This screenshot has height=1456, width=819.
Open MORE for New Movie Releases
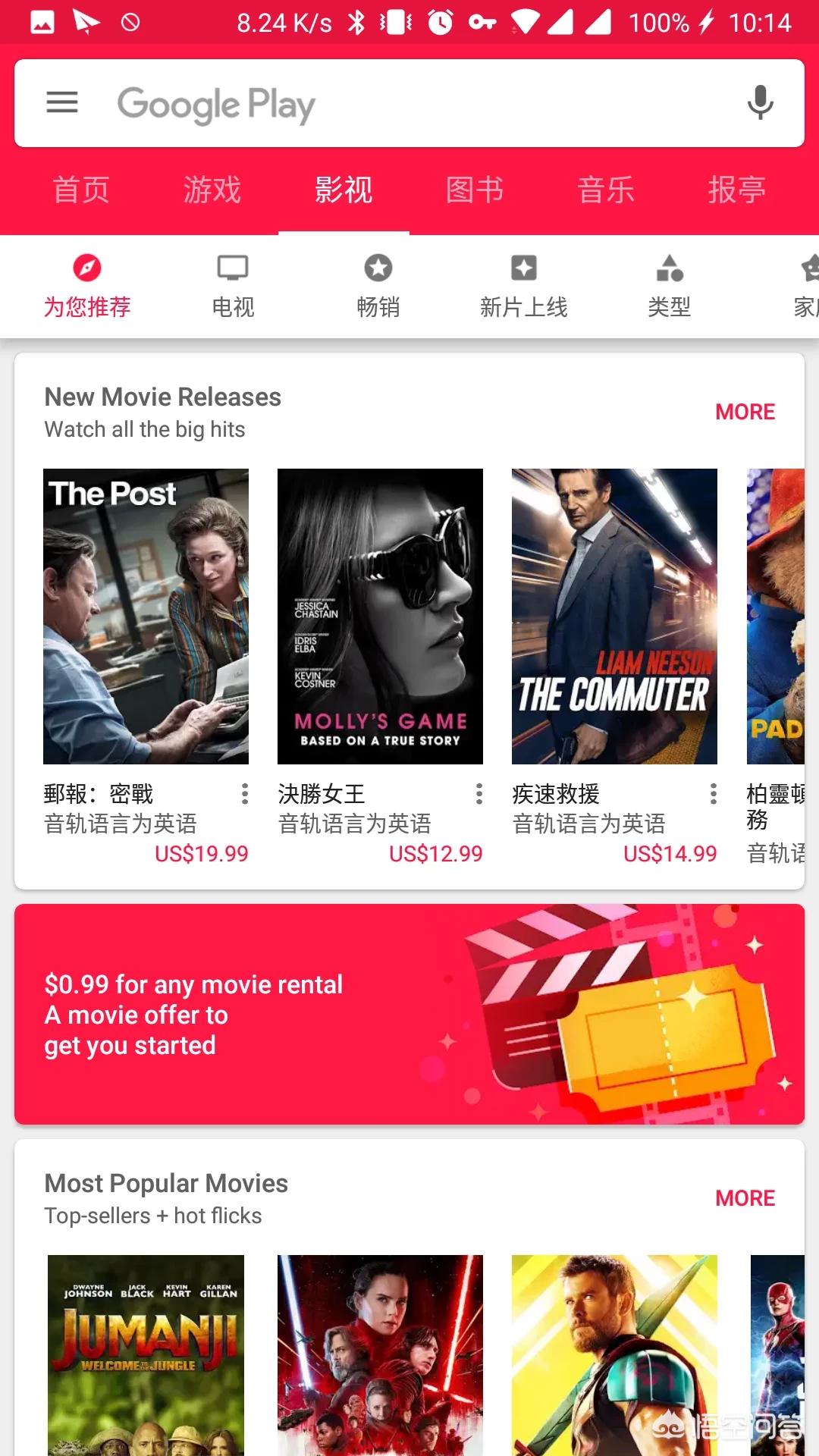click(x=745, y=412)
